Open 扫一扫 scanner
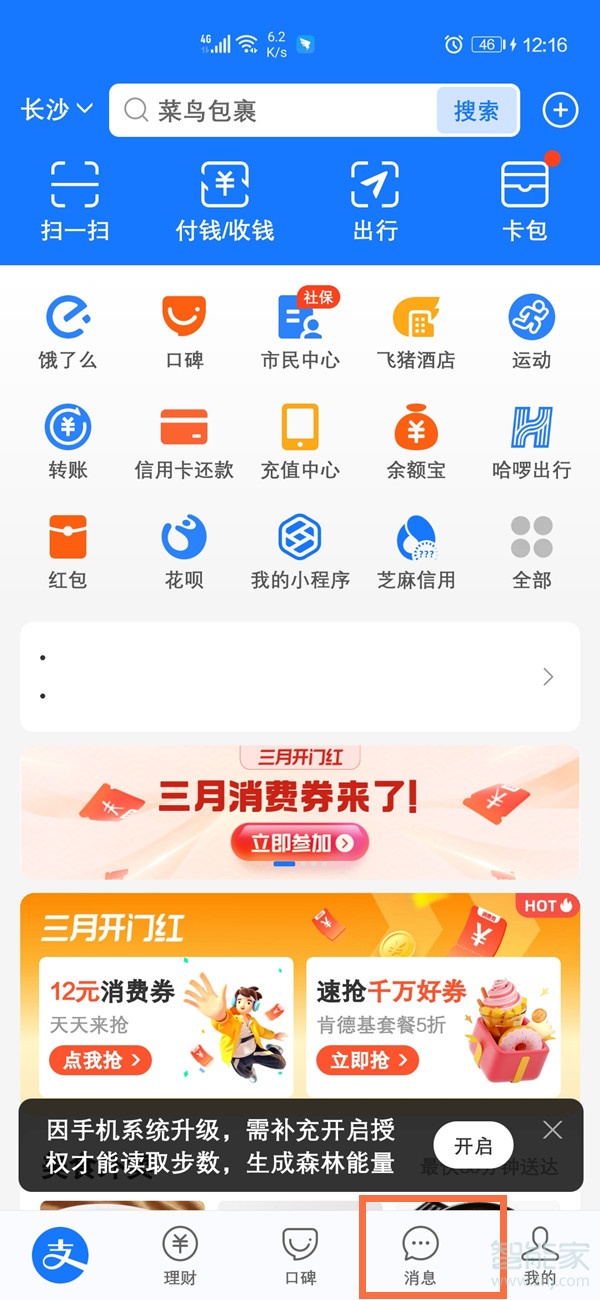Screen dimensions: 600x1300 pyautogui.click(x=75, y=201)
